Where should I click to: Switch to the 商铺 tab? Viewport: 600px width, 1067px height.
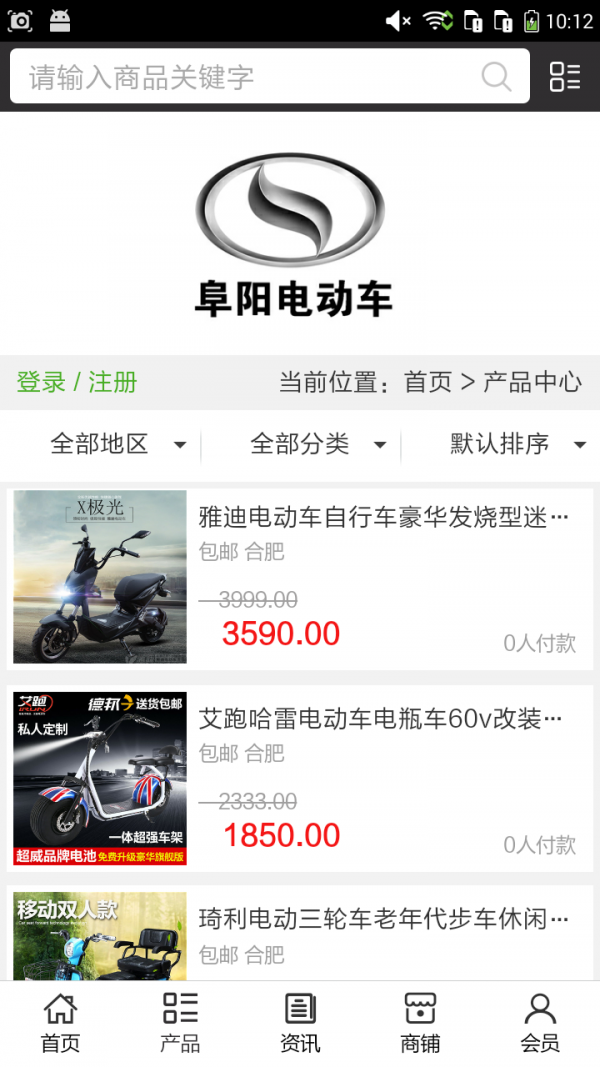(420, 1023)
